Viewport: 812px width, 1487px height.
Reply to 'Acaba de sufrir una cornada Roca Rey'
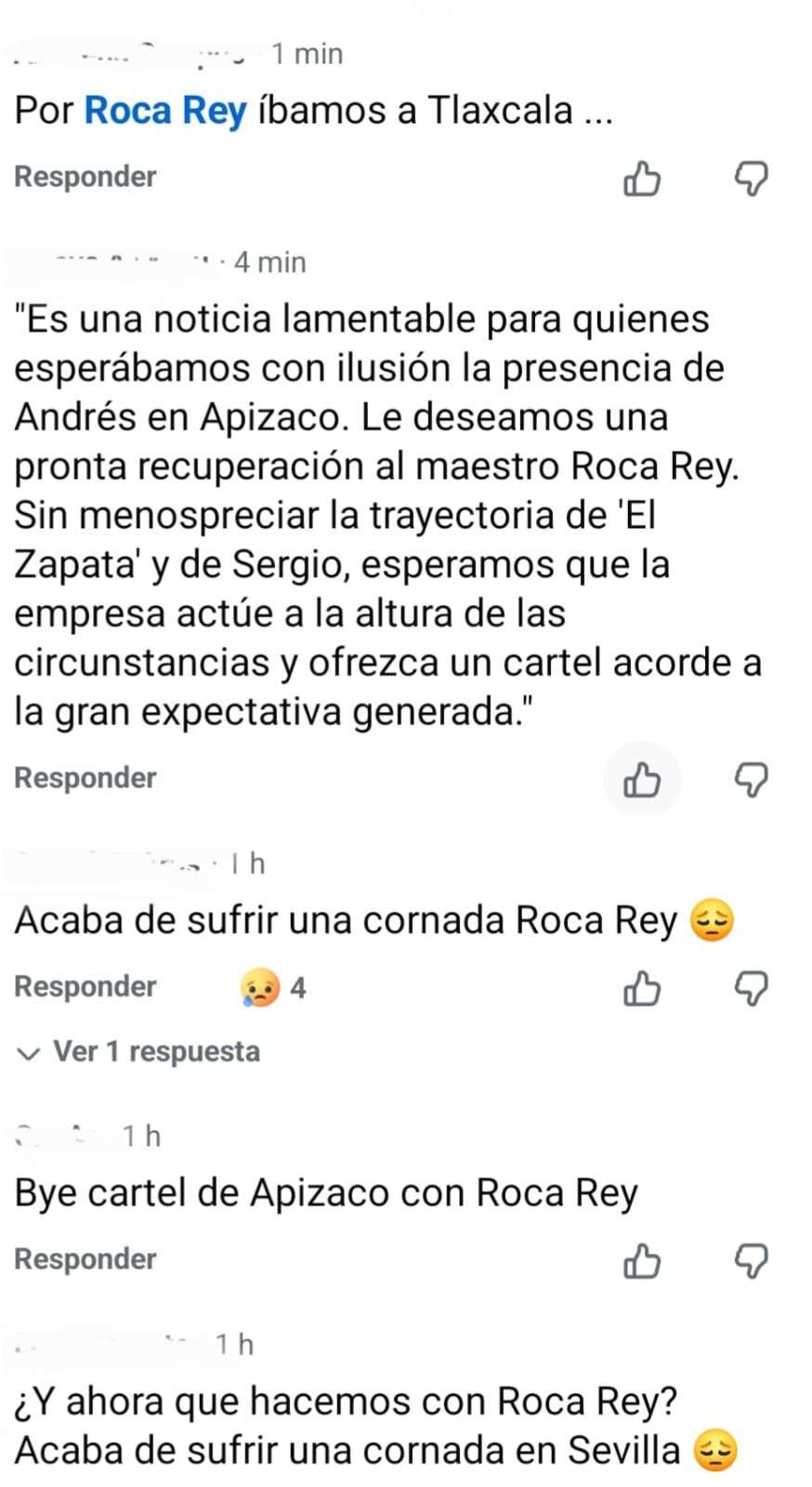click(85, 986)
